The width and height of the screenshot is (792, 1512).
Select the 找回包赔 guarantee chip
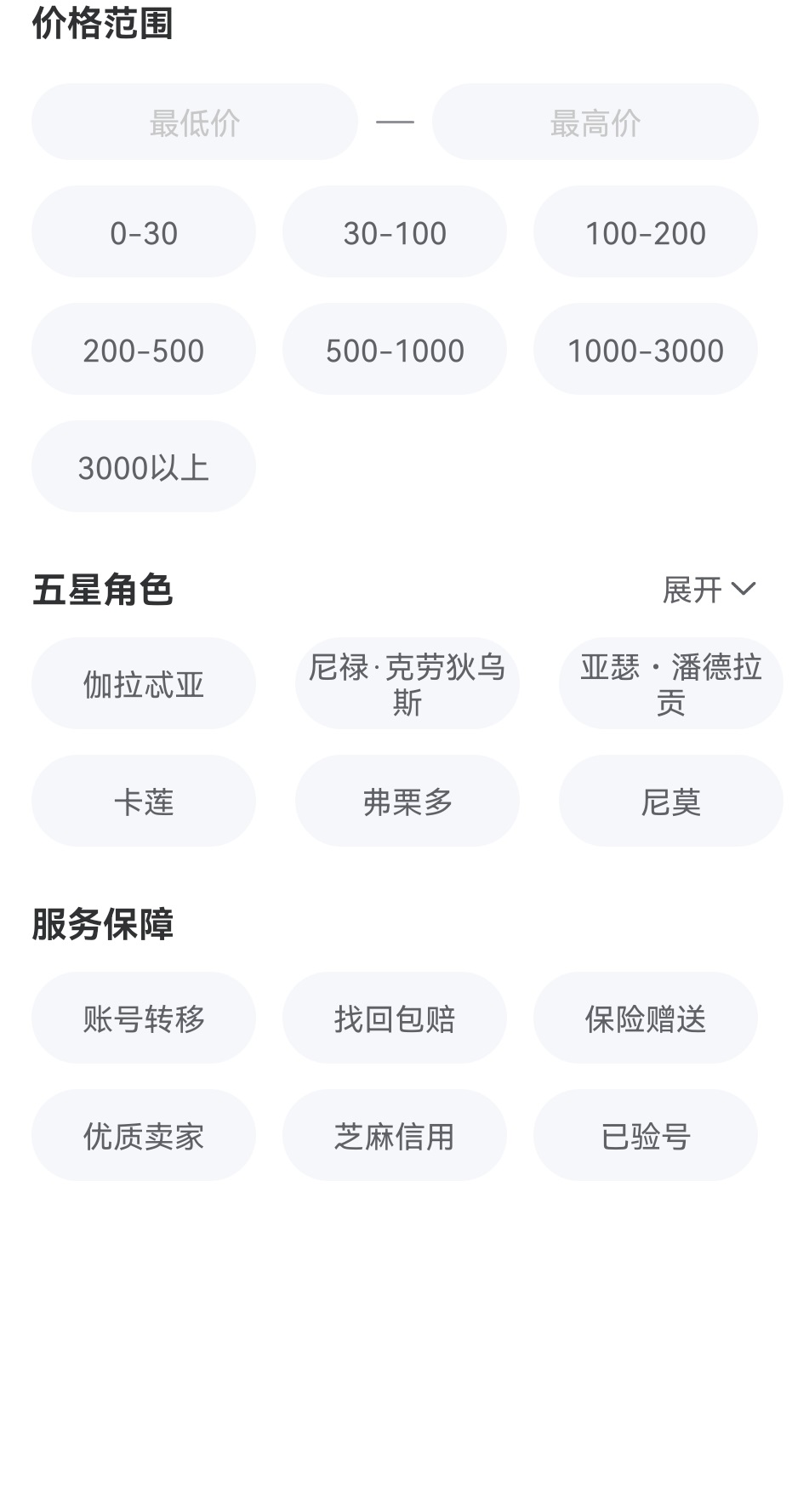395,1018
